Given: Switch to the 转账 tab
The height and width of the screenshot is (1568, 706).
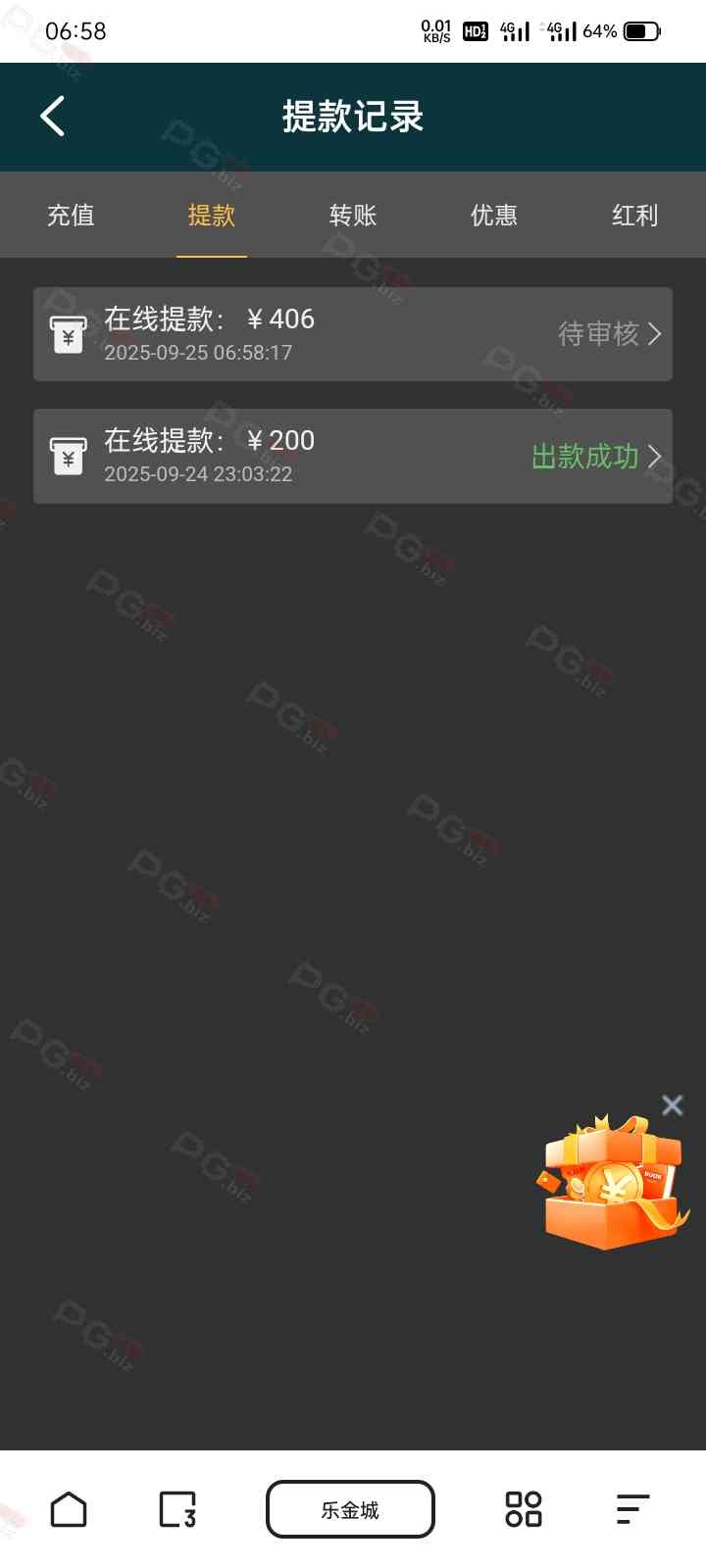Looking at the screenshot, I should (353, 216).
